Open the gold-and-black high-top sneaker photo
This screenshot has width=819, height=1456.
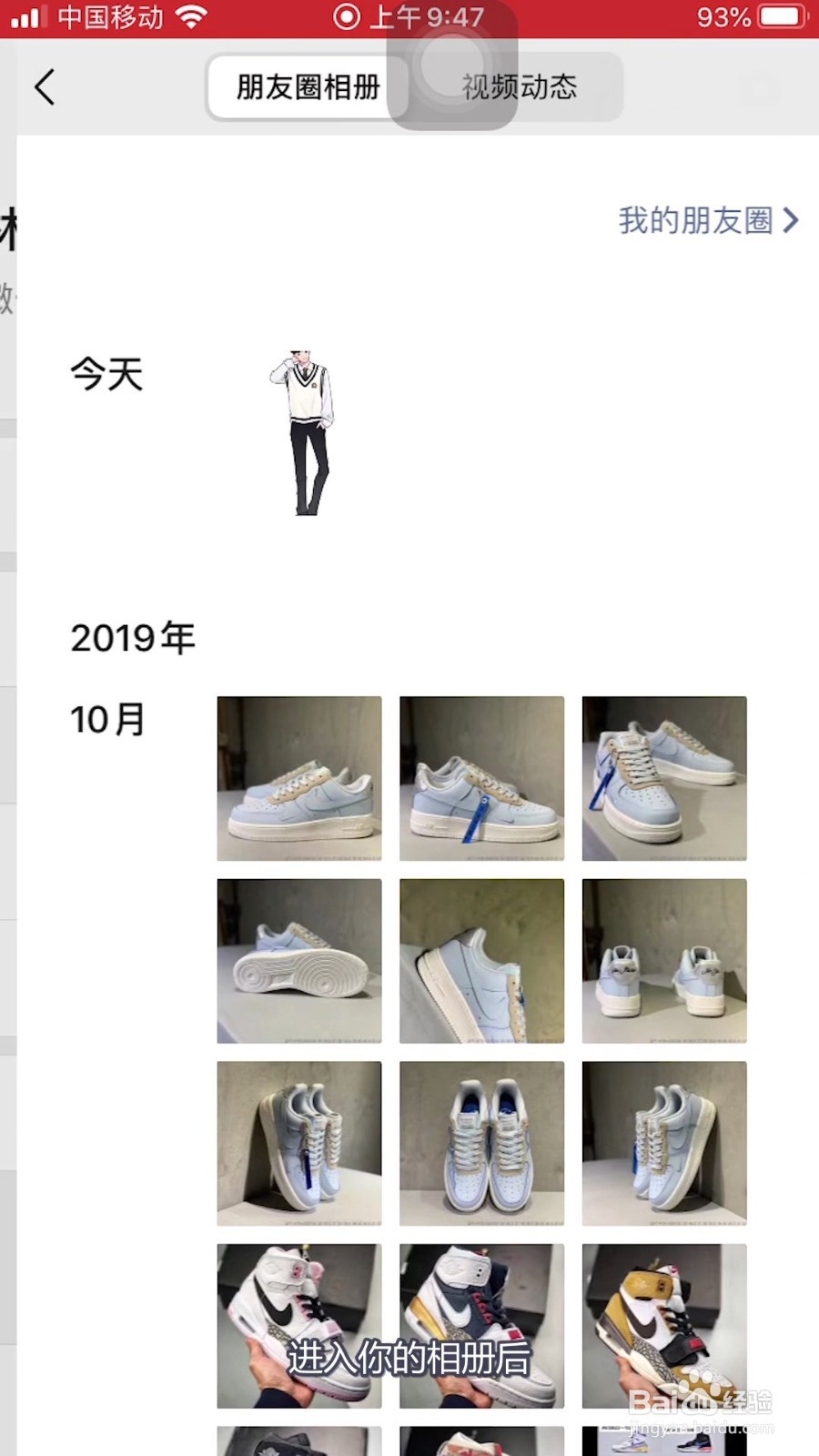click(663, 1324)
